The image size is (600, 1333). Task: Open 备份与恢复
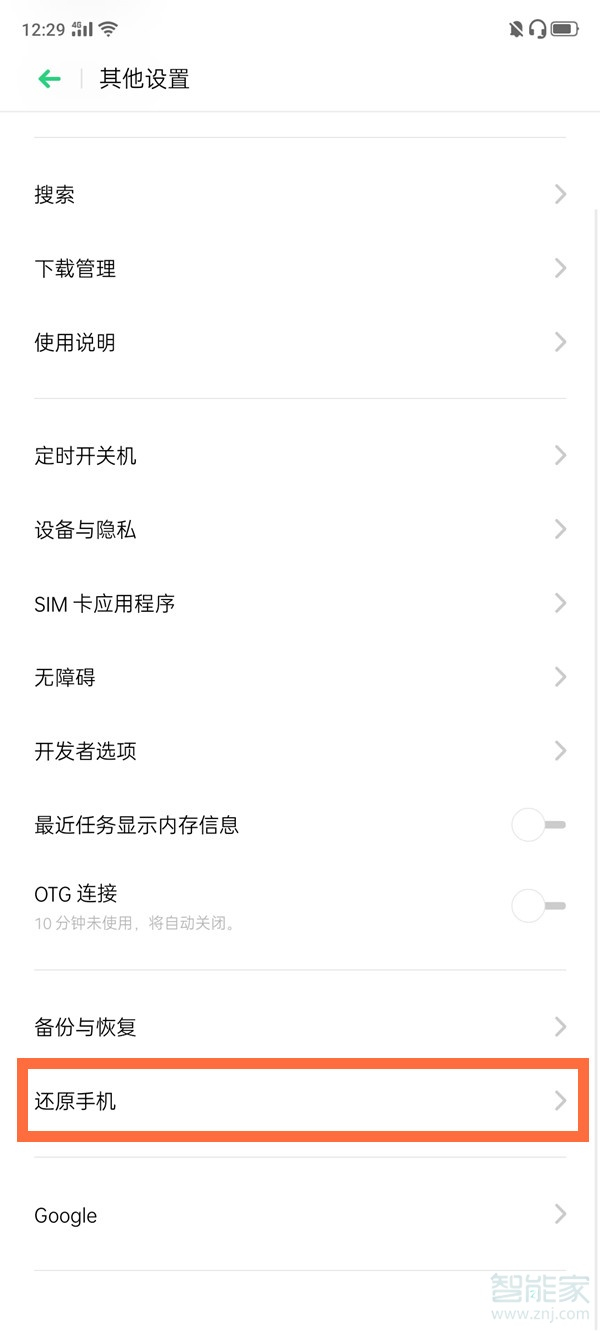[x=300, y=1027]
